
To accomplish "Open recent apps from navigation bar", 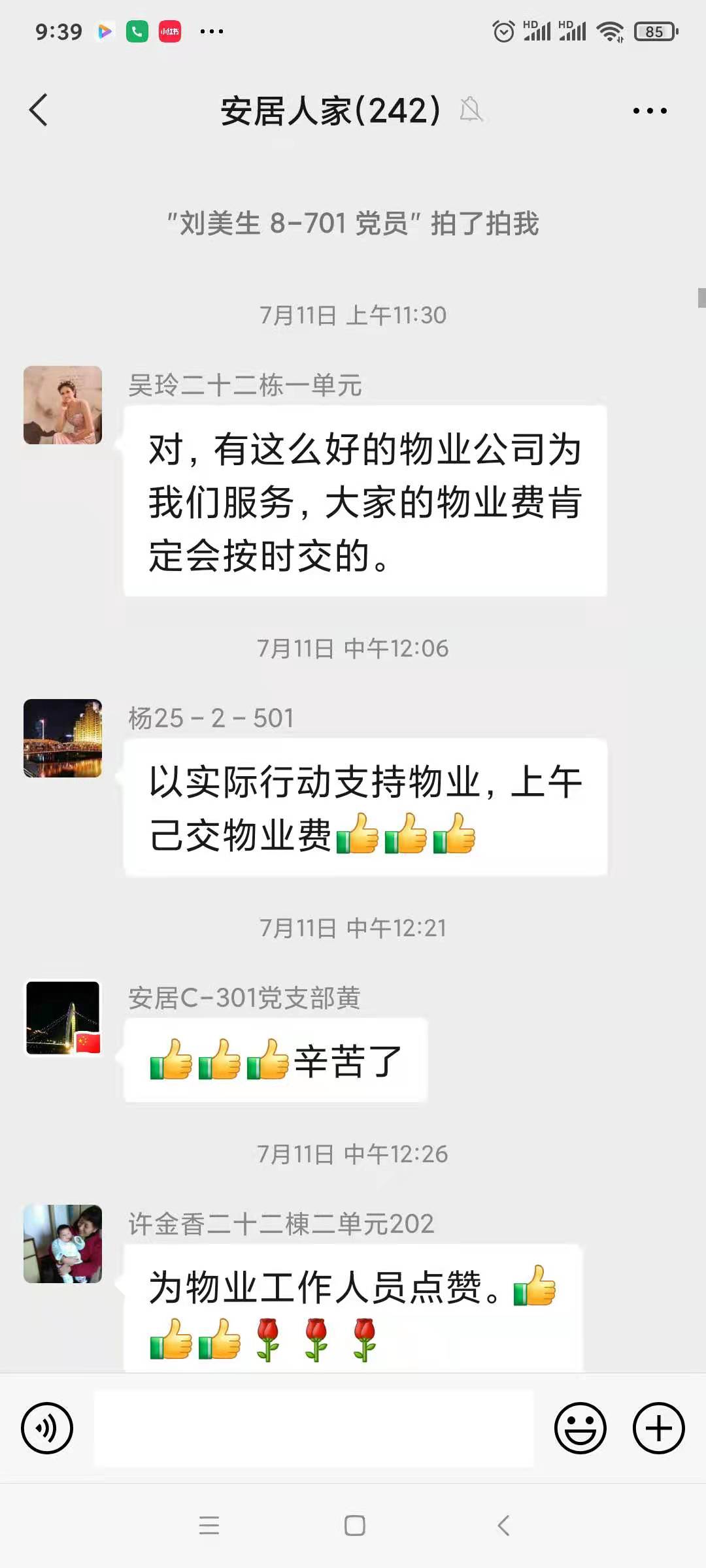I will tap(209, 1526).
